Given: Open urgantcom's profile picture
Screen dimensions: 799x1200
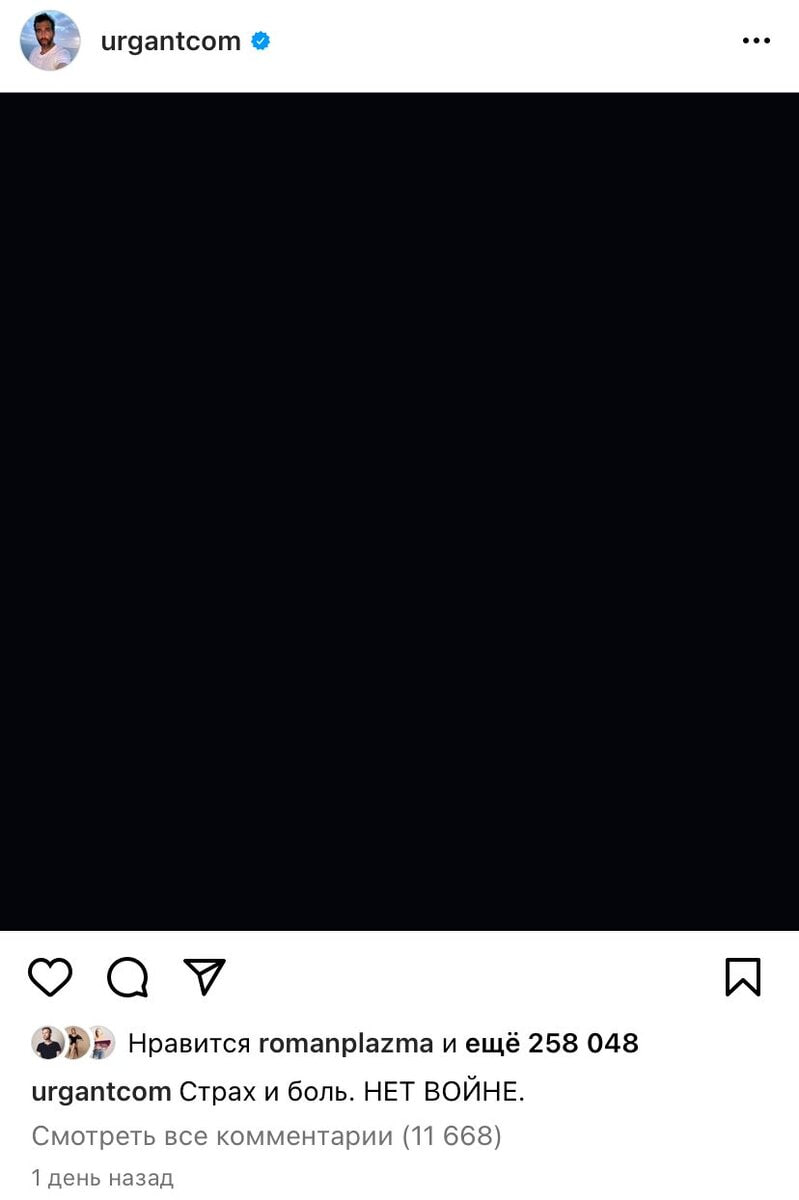Looking at the screenshot, I should click(50, 41).
